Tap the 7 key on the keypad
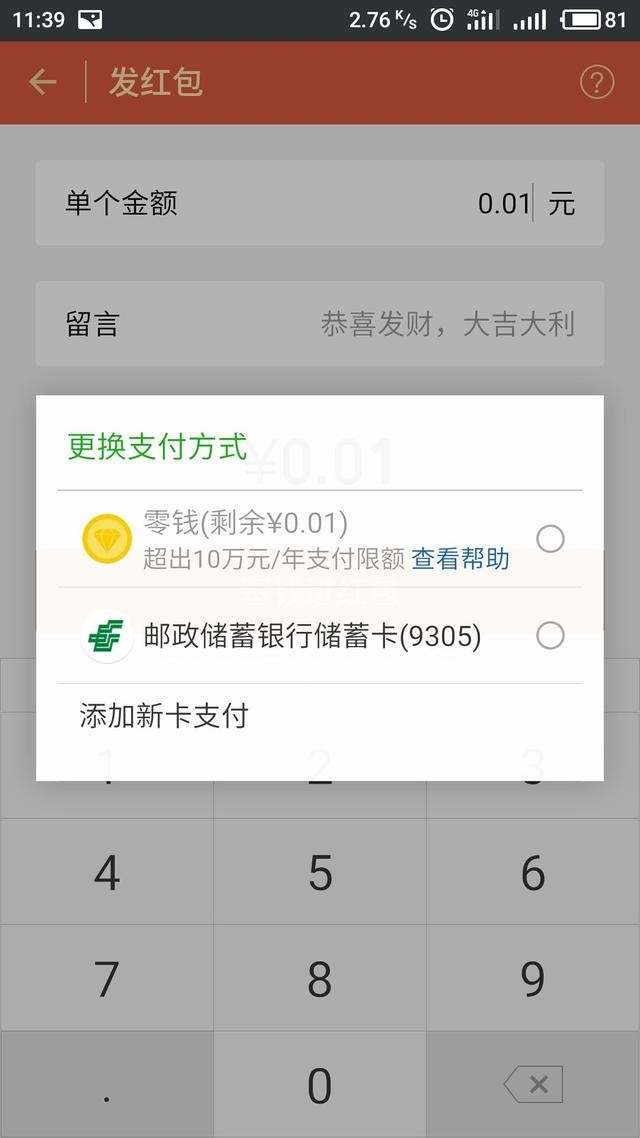This screenshot has width=640, height=1138. point(107,978)
